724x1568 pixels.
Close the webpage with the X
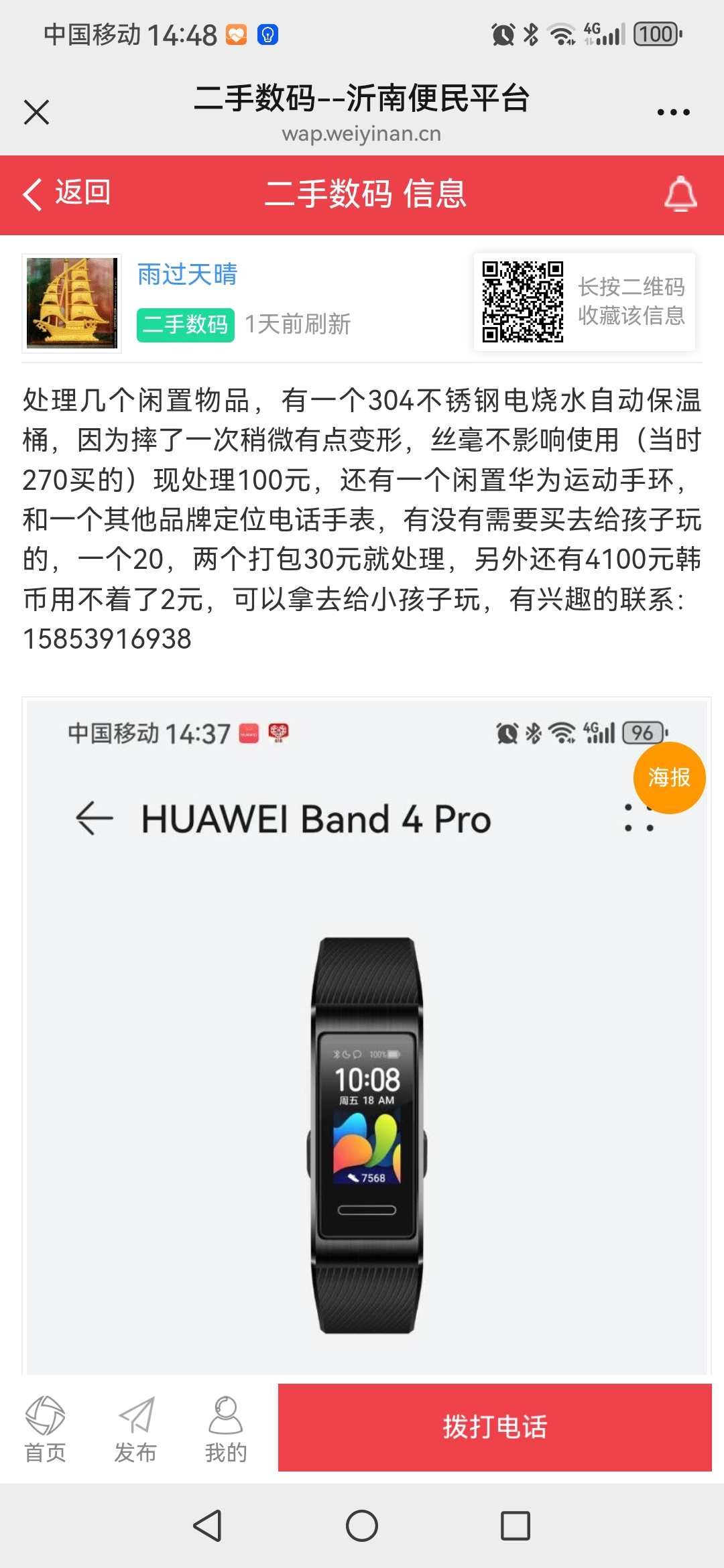(x=37, y=112)
